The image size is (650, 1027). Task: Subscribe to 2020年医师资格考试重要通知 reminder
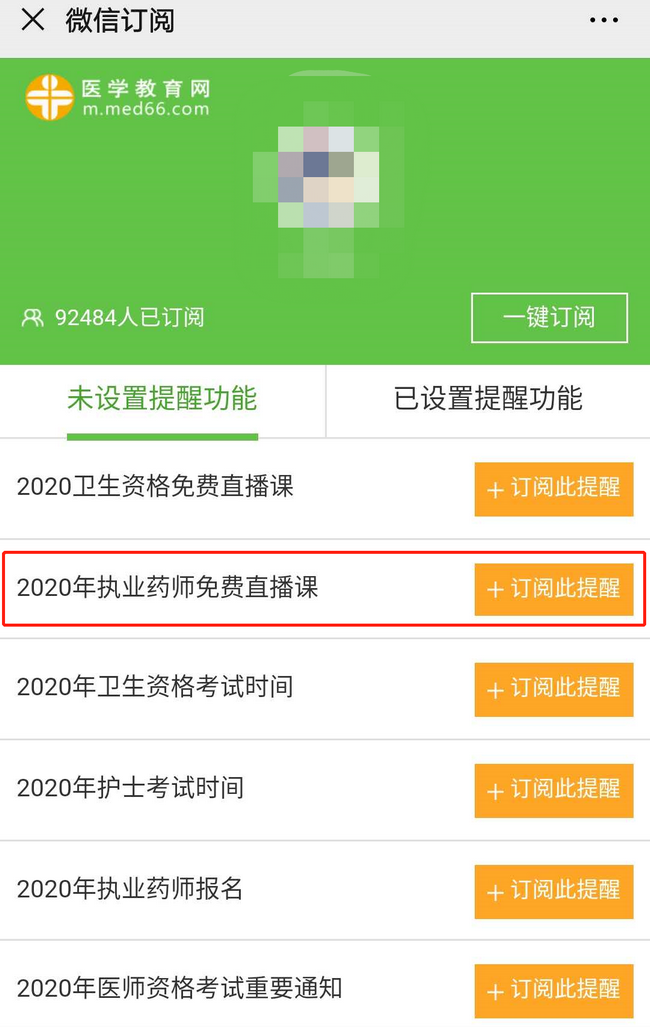553,991
